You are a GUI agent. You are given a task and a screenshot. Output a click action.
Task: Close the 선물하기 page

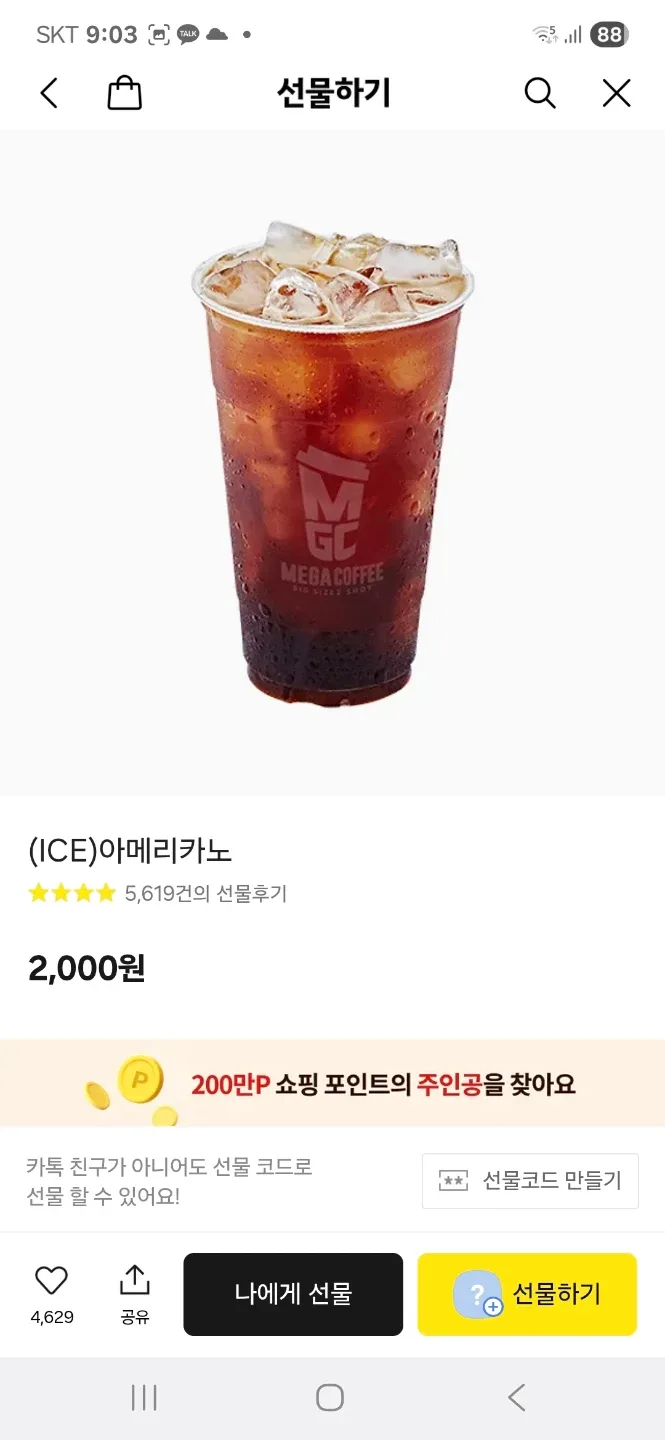[616, 94]
